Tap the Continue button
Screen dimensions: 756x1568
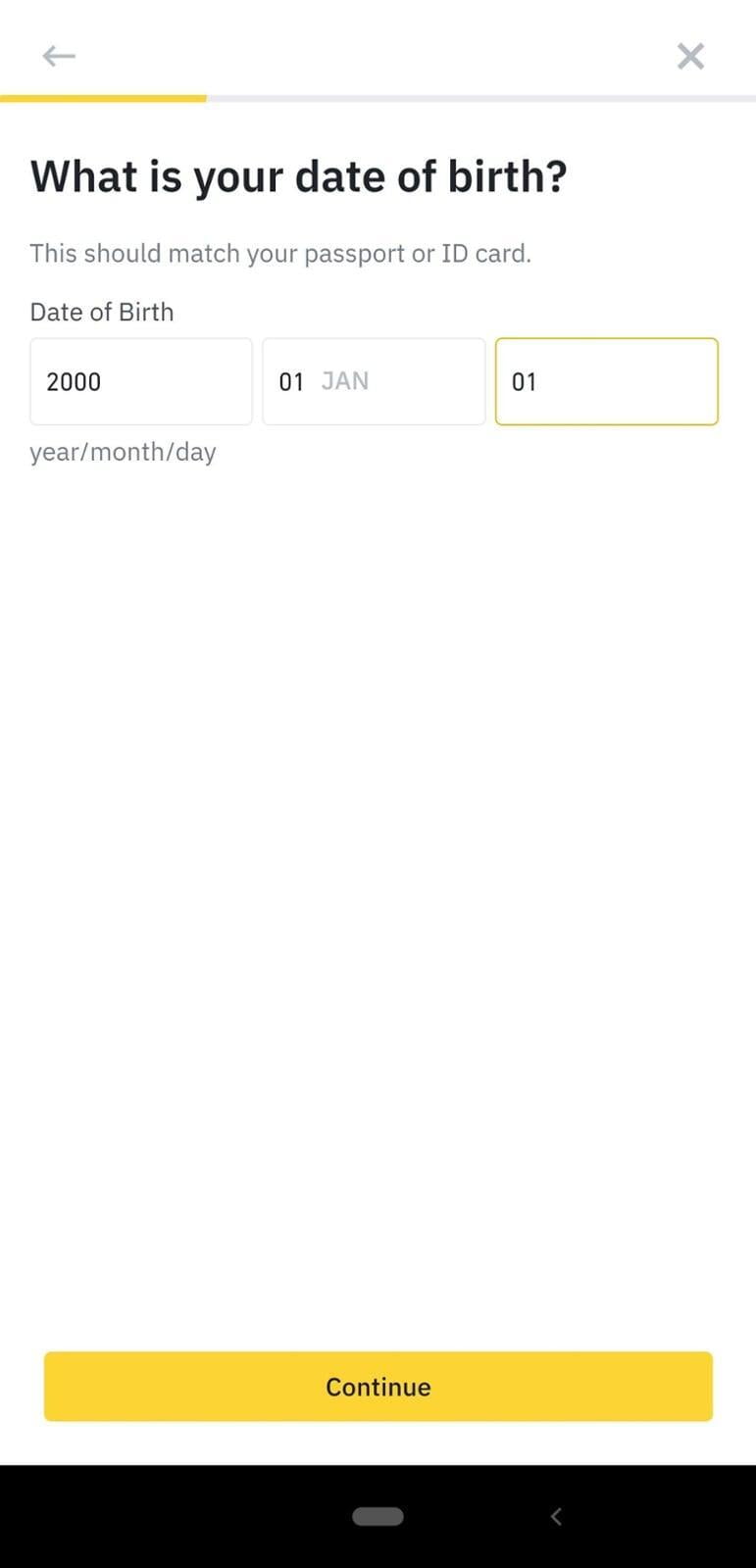pyautogui.click(x=378, y=1386)
